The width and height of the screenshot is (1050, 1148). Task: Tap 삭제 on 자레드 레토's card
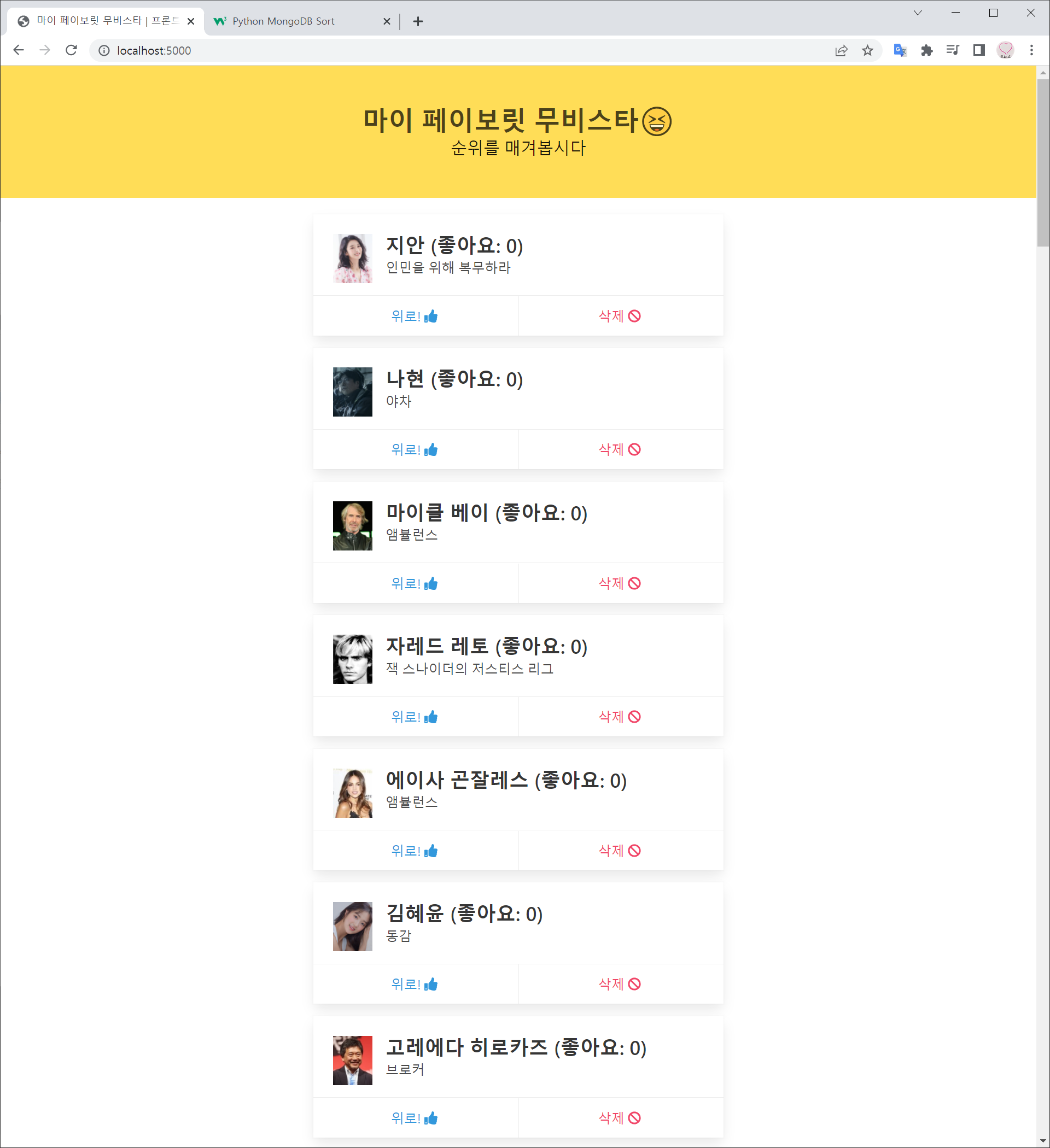620,717
